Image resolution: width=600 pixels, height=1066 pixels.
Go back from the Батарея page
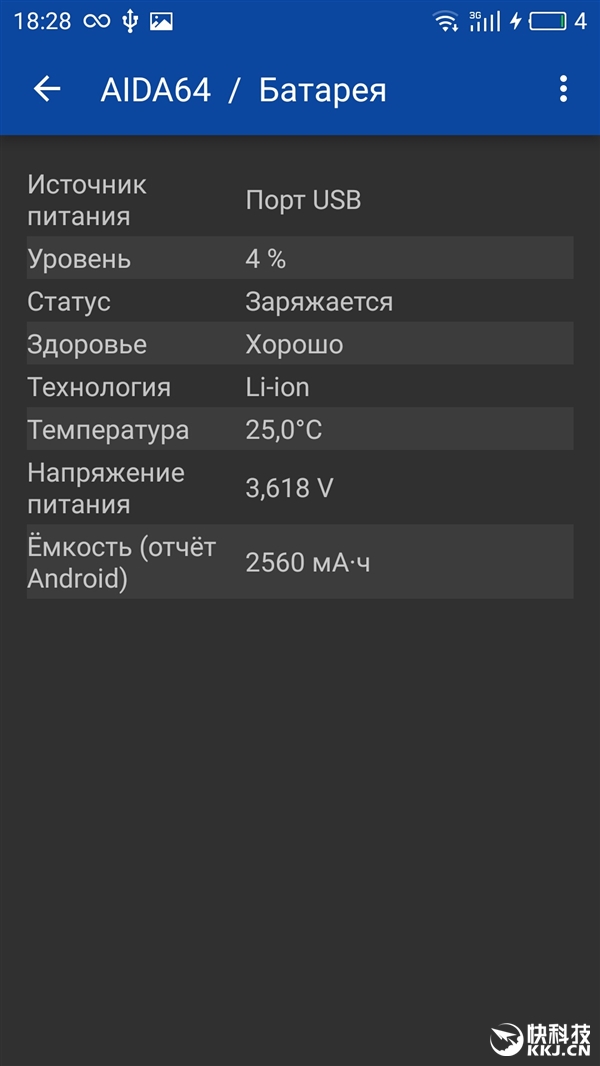coord(47,89)
